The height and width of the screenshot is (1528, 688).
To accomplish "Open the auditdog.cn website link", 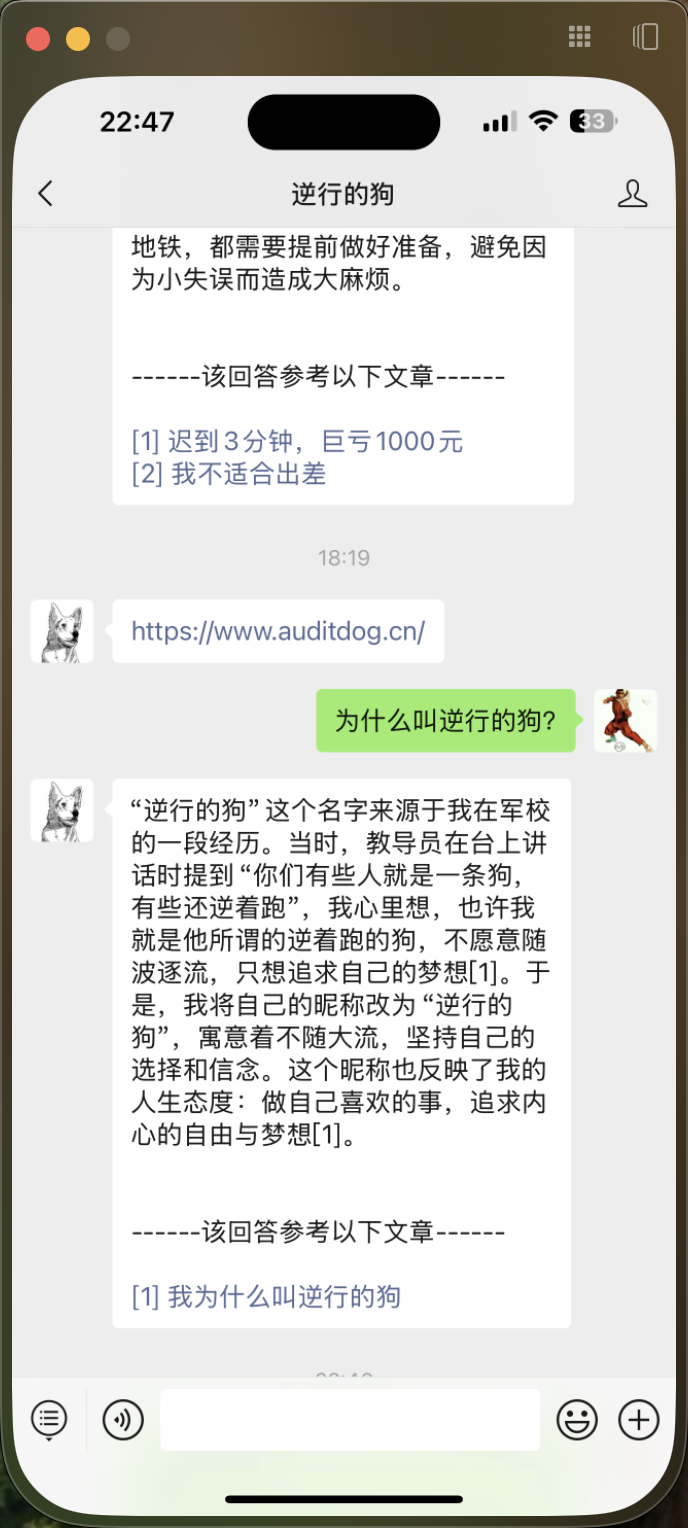I will coord(278,631).
